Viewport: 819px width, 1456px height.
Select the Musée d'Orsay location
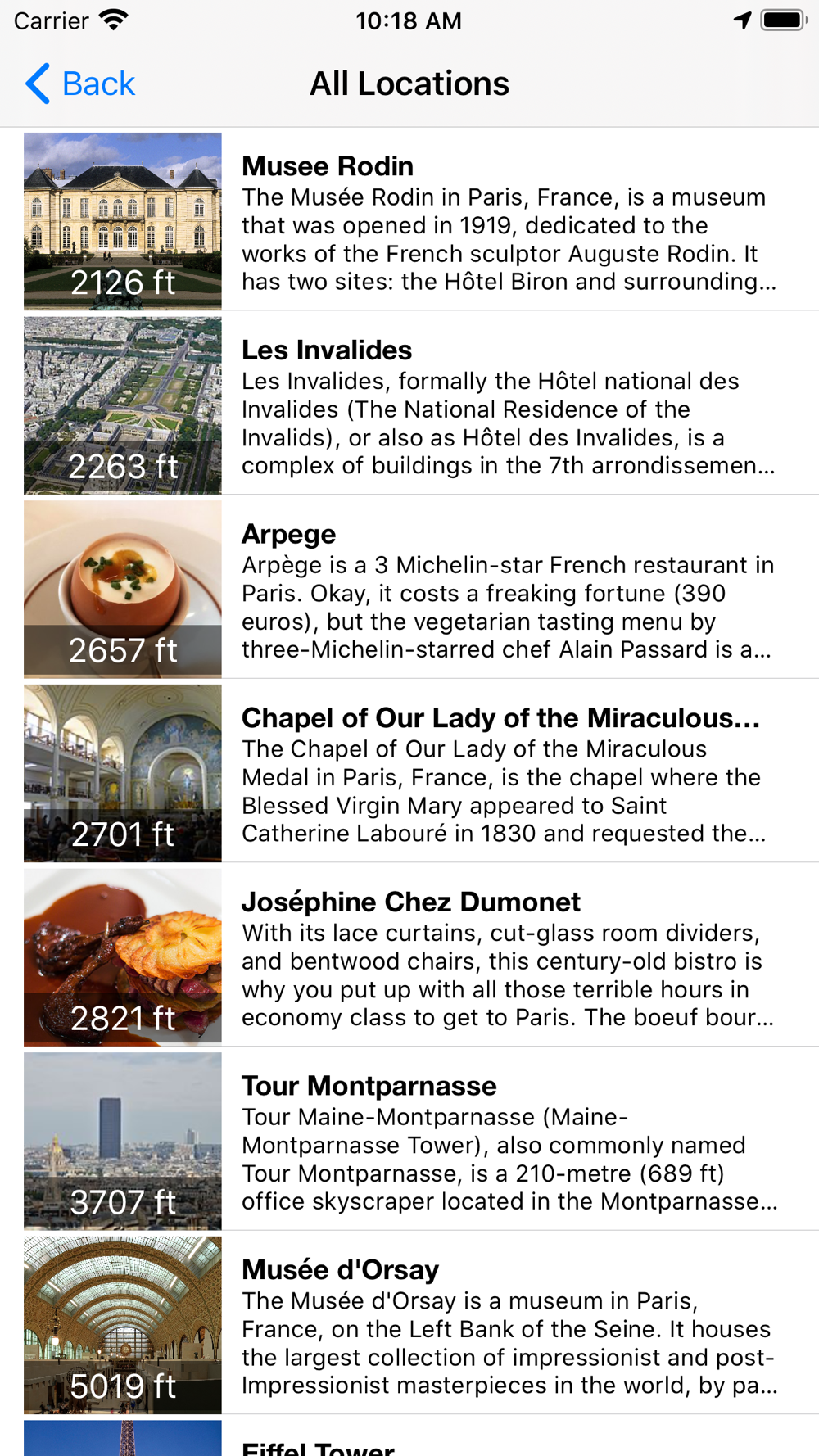pyautogui.click(x=409, y=1323)
